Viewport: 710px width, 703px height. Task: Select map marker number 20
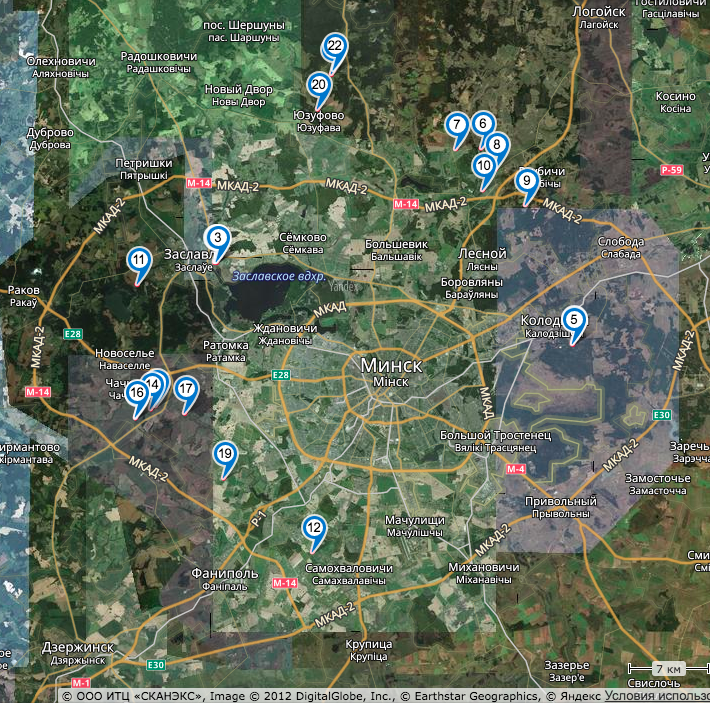pyautogui.click(x=320, y=85)
